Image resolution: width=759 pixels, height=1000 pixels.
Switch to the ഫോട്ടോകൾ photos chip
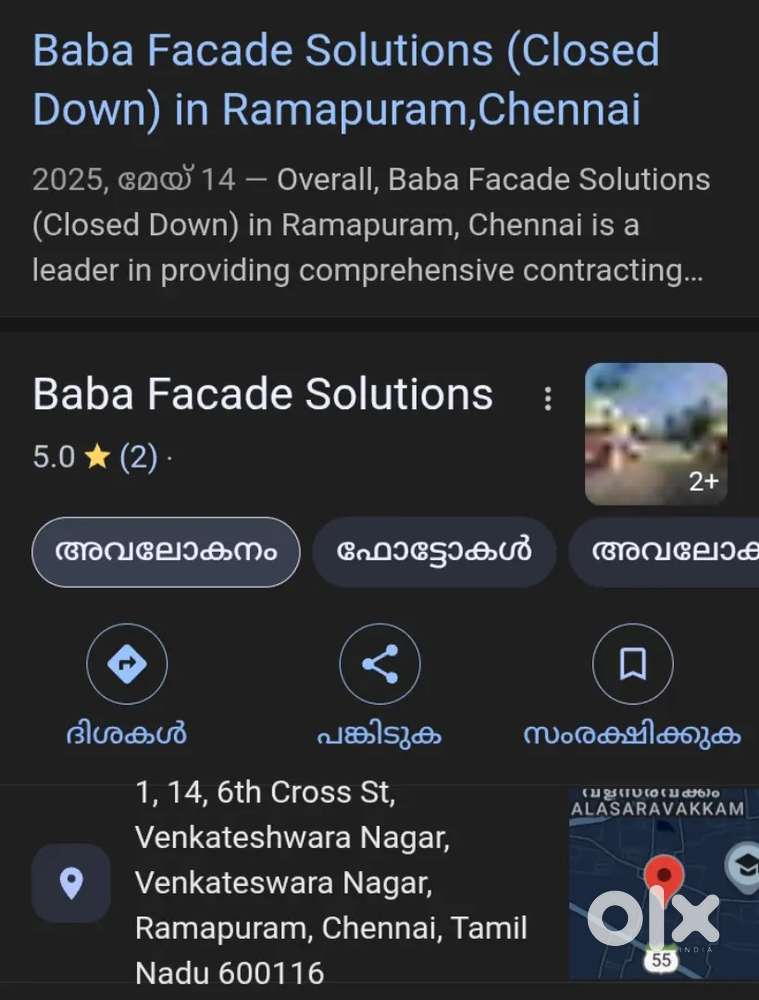tap(433, 552)
